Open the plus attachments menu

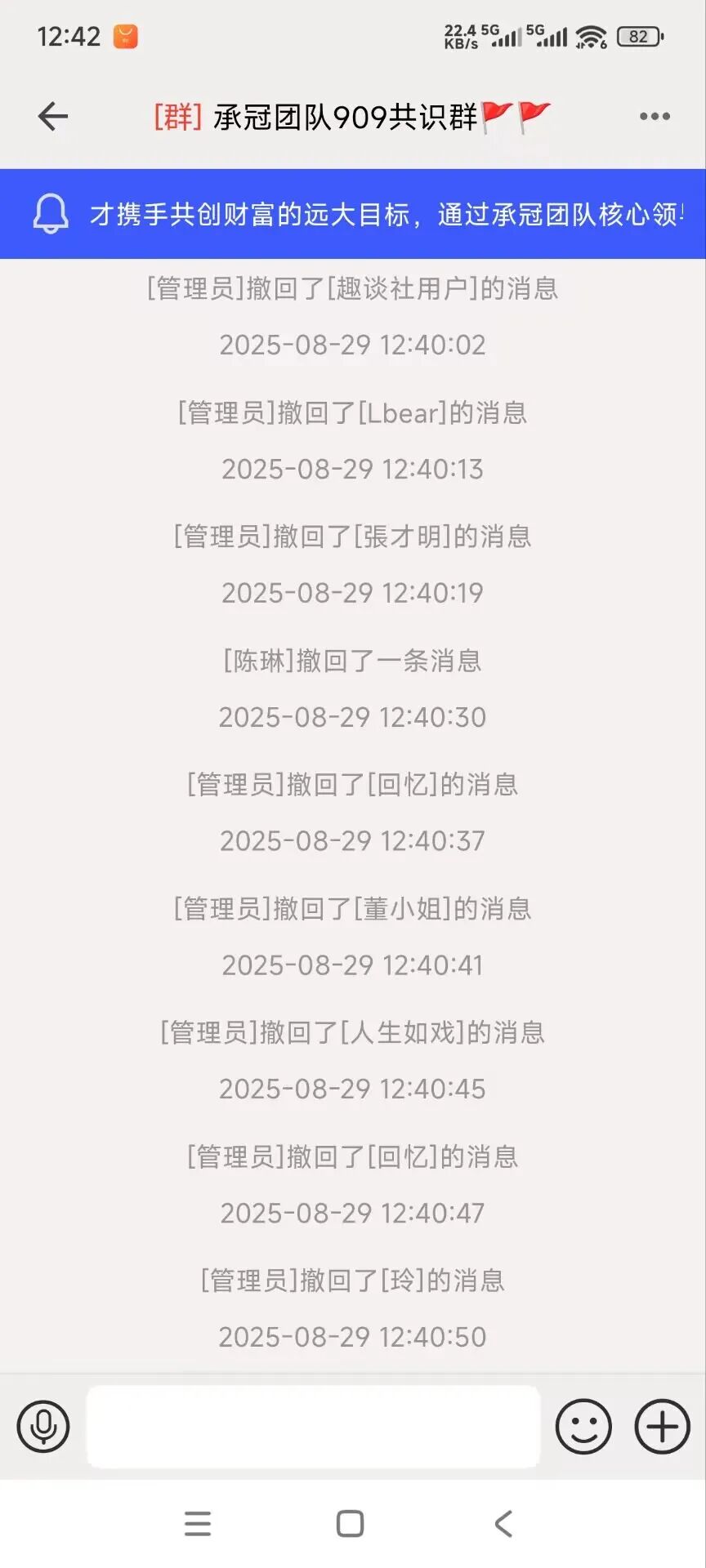pos(663,1427)
